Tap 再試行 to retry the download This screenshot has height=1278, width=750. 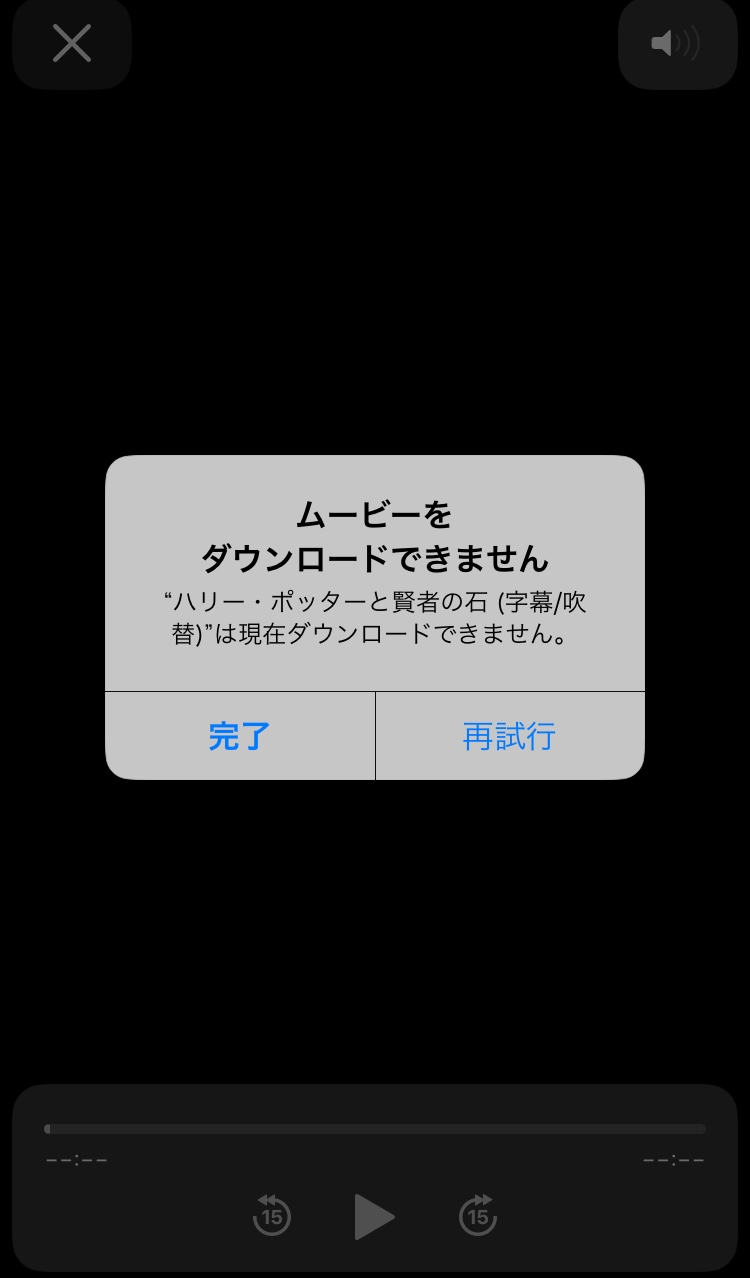click(510, 736)
